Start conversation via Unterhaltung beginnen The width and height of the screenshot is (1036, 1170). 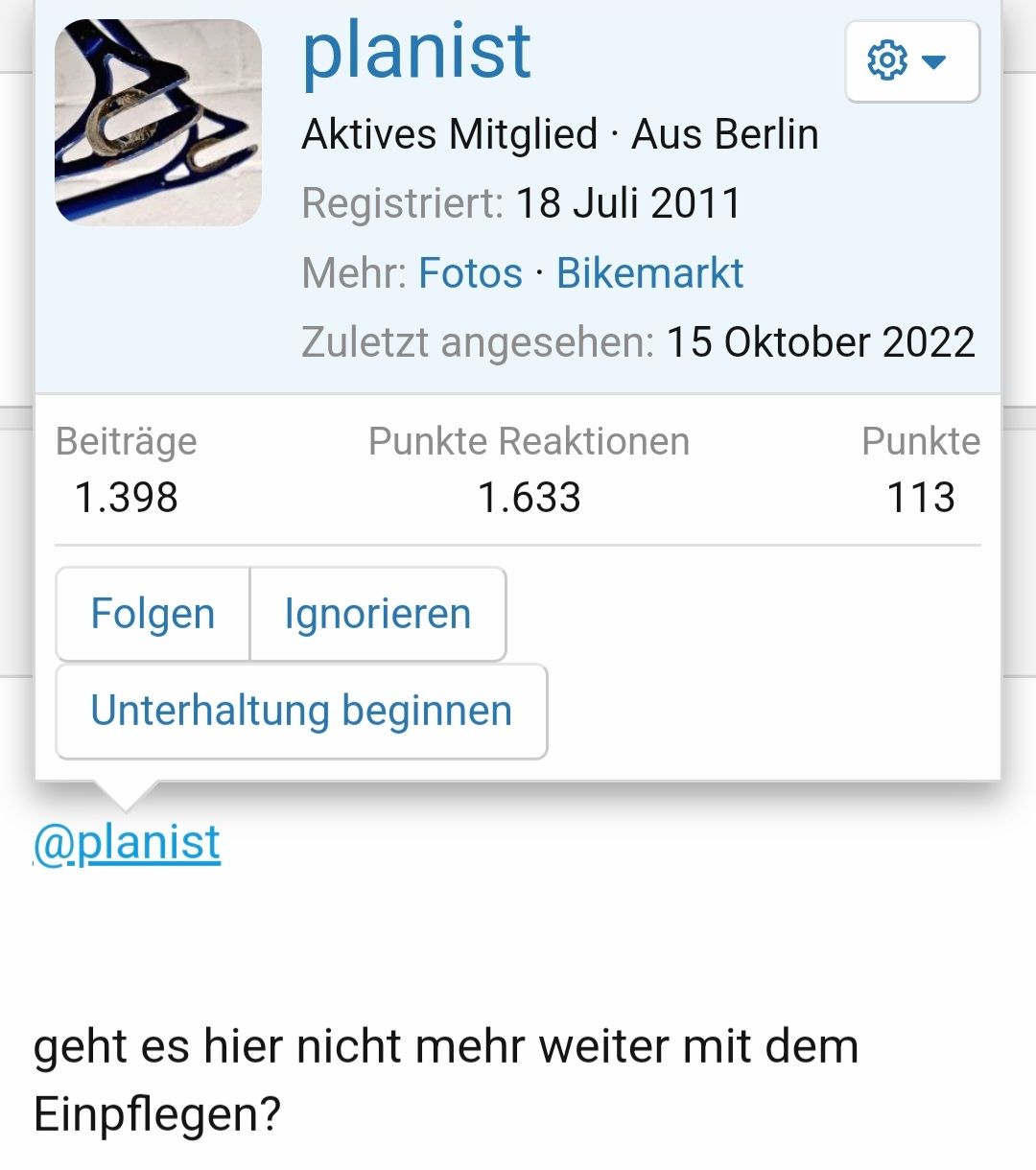click(x=301, y=712)
